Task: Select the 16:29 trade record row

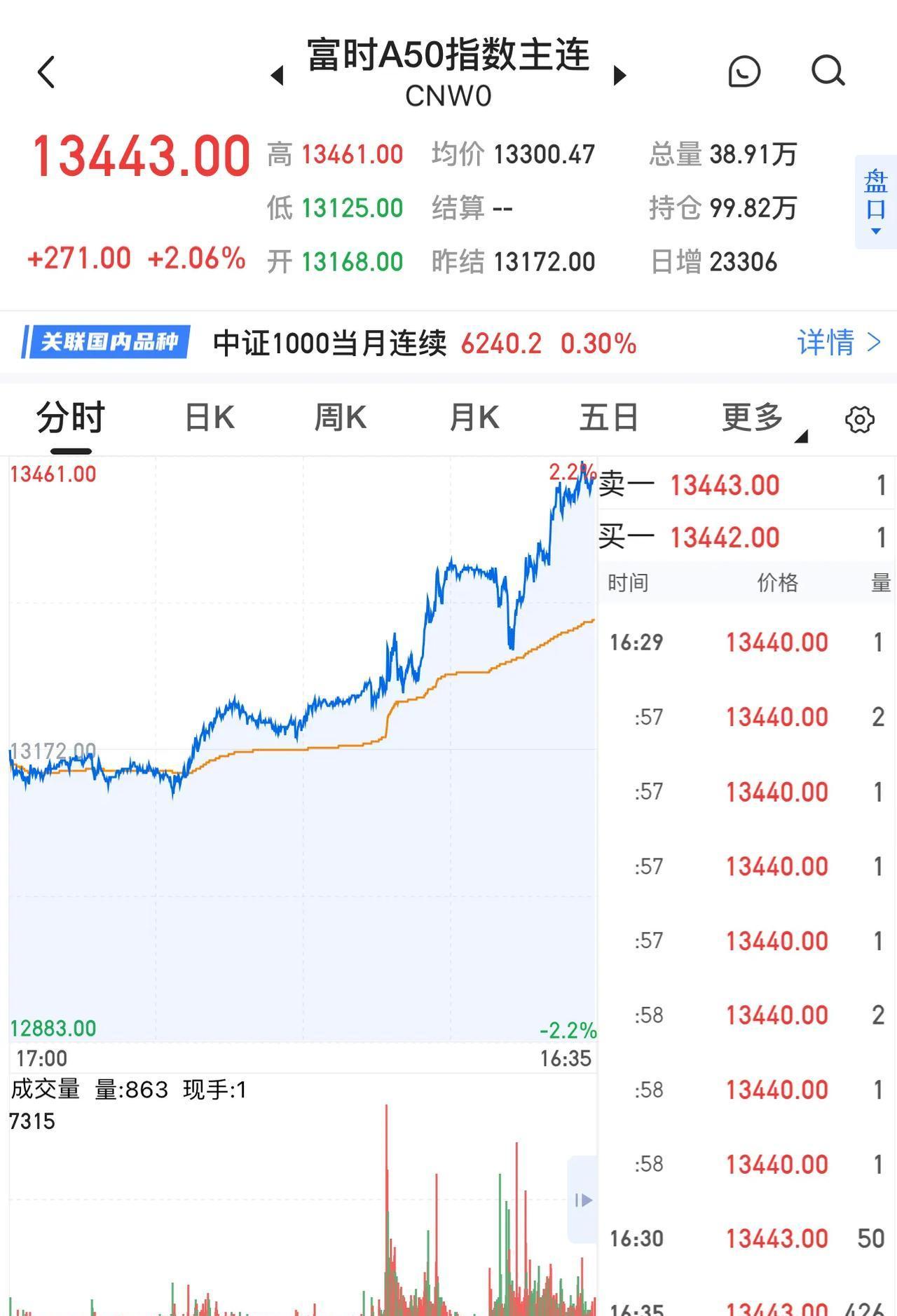Action: (x=743, y=642)
